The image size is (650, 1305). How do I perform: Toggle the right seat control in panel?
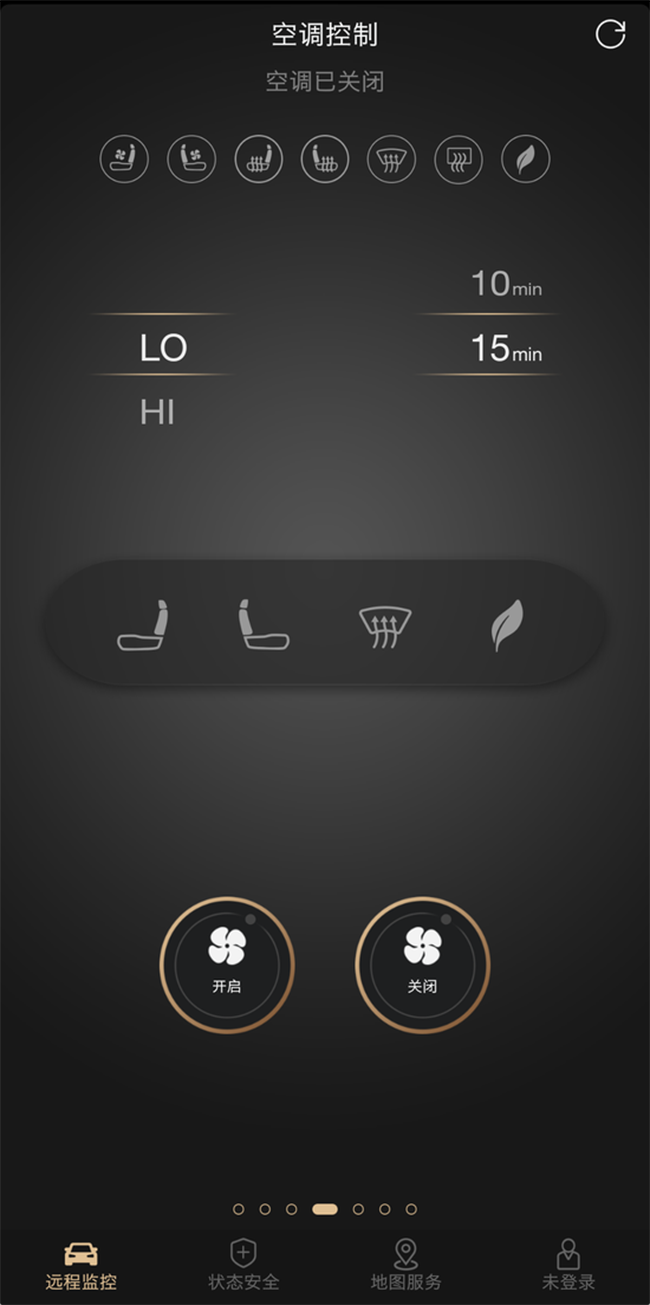pos(263,625)
